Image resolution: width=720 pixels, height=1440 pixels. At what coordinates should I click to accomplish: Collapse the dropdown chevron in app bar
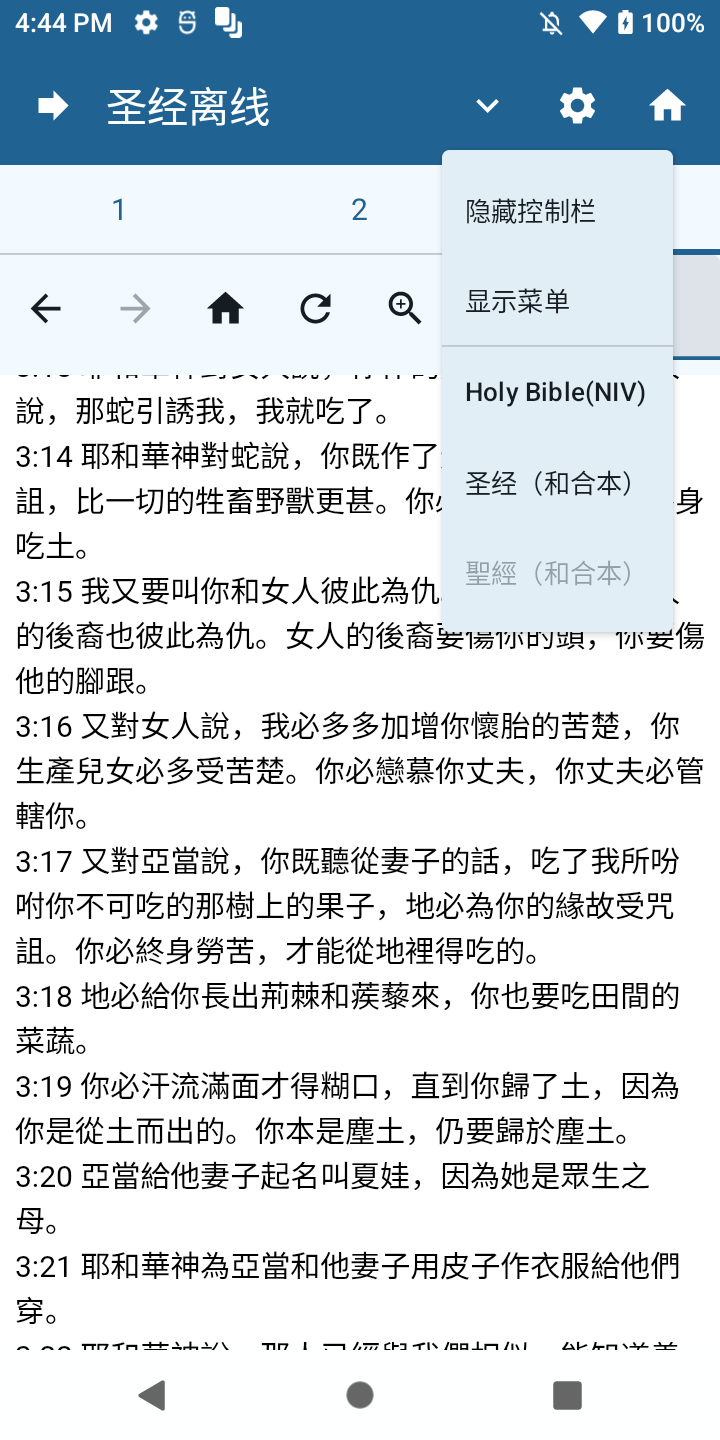pyautogui.click(x=487, y=106)
